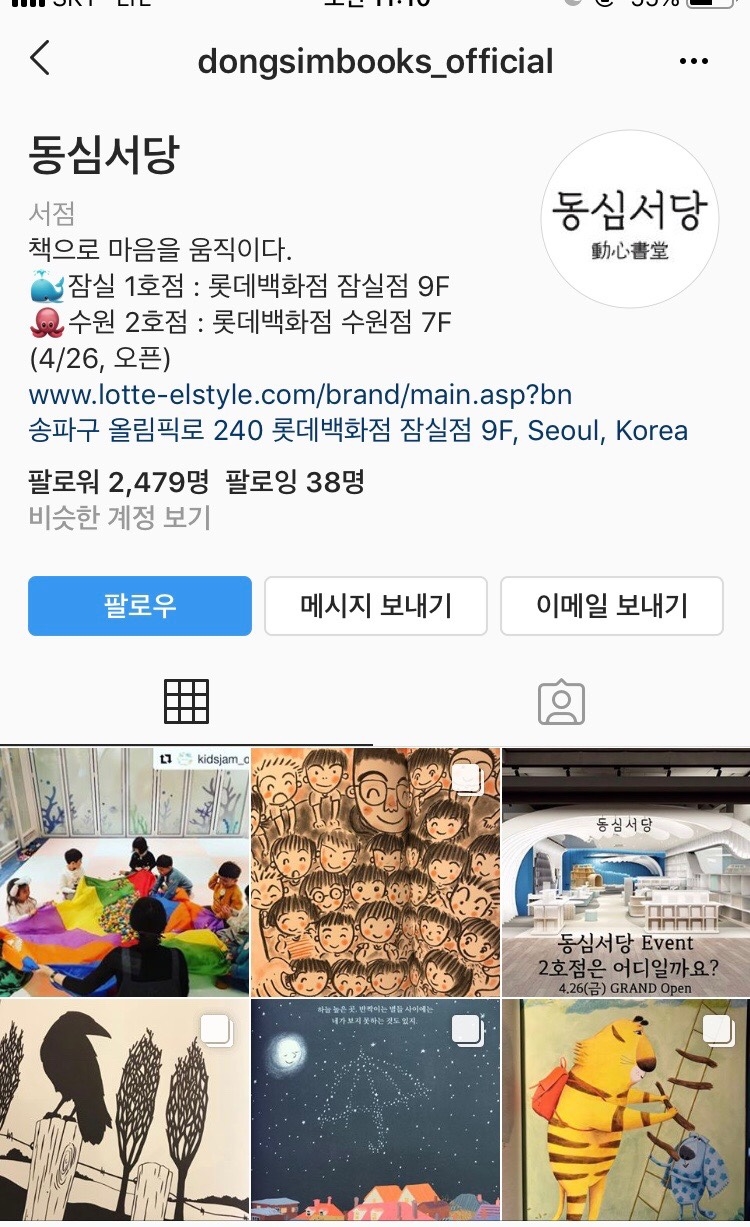The image size is (750, 1227).
Task: Tap 비슷한 계정 보기 for similar accounts
Action: [120, 518]
